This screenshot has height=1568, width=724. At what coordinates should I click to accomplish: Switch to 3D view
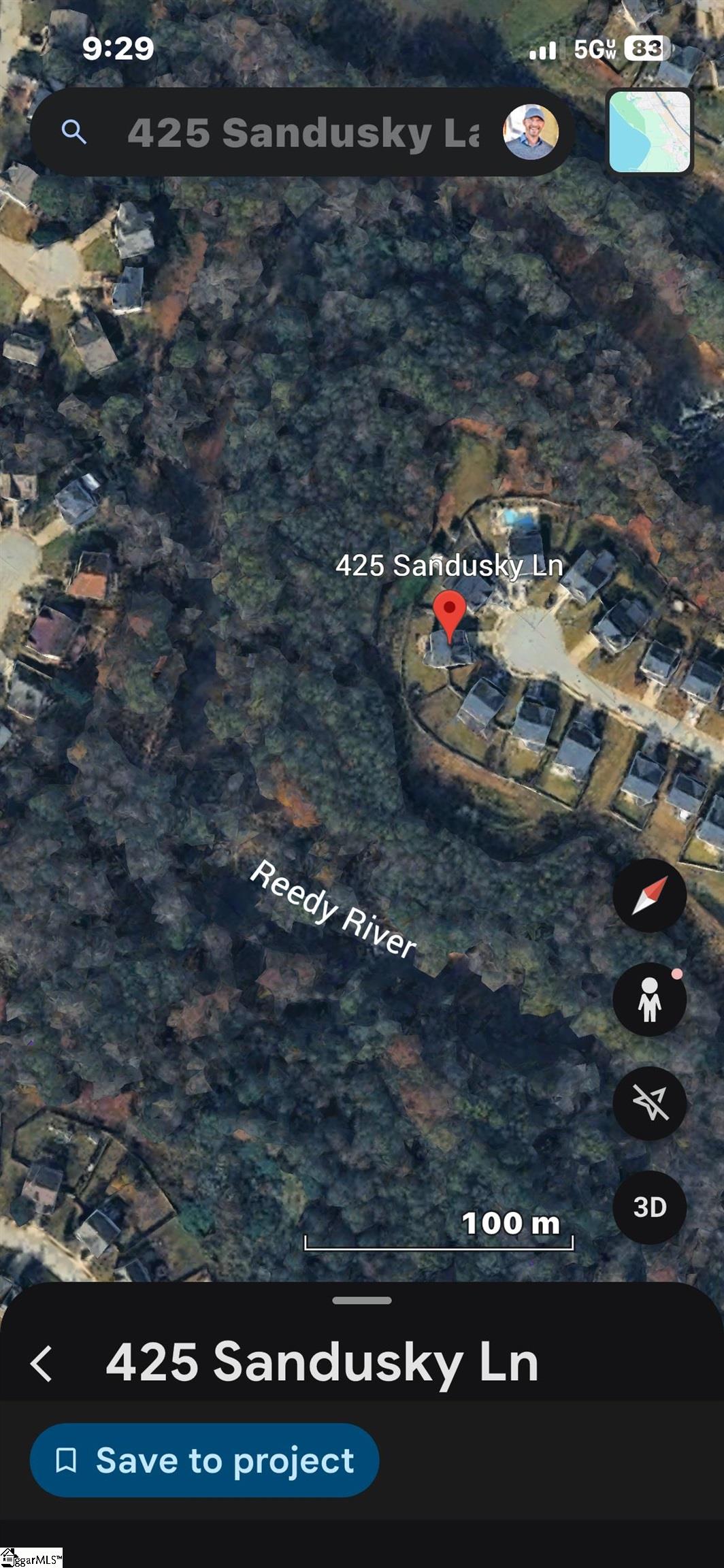[x=650, y=1207]
